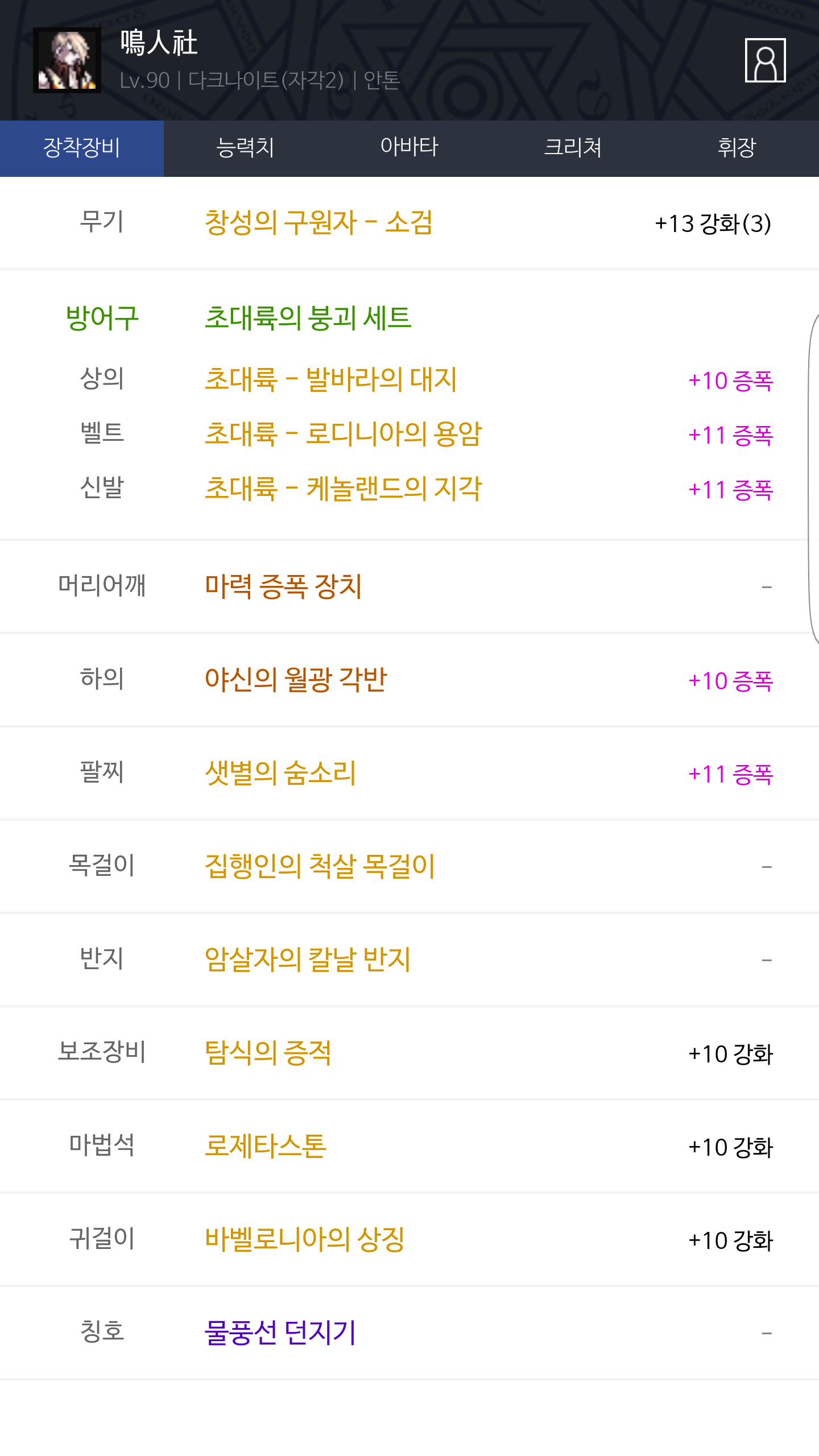Open 야신의 월광 각반 item

[296, 680]
